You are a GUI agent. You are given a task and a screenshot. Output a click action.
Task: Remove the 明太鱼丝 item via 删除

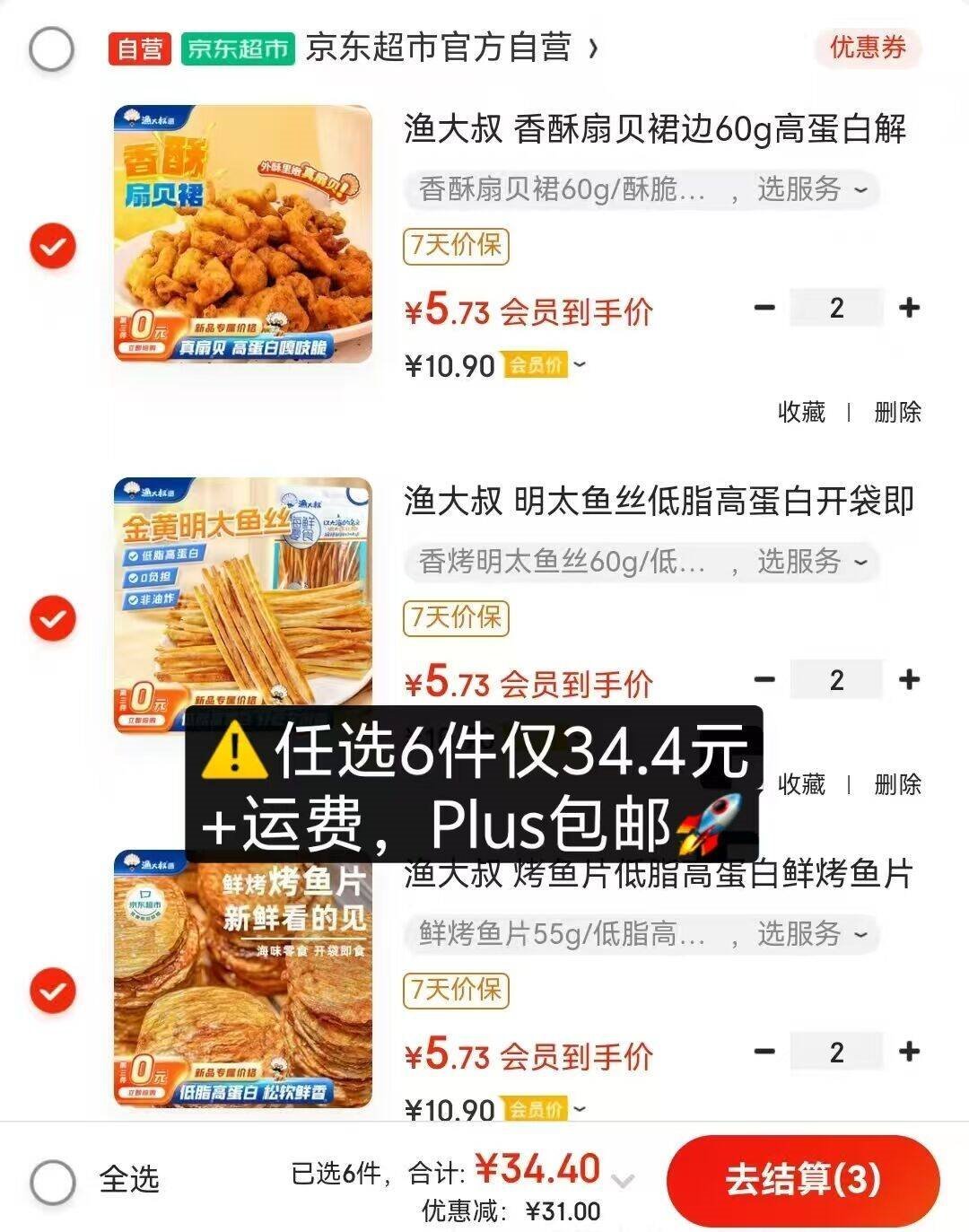click(897, 784)
